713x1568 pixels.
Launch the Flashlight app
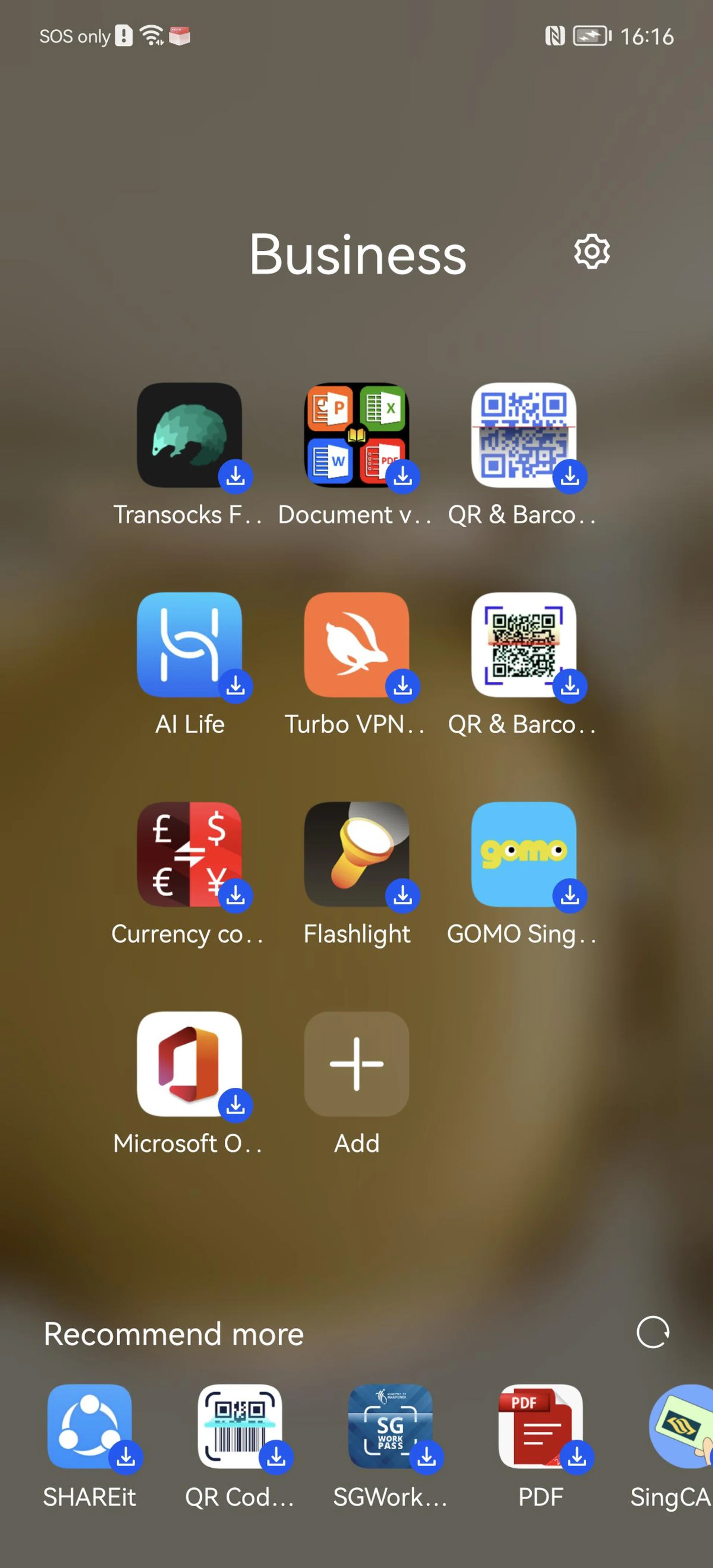[x=356, y=854]
